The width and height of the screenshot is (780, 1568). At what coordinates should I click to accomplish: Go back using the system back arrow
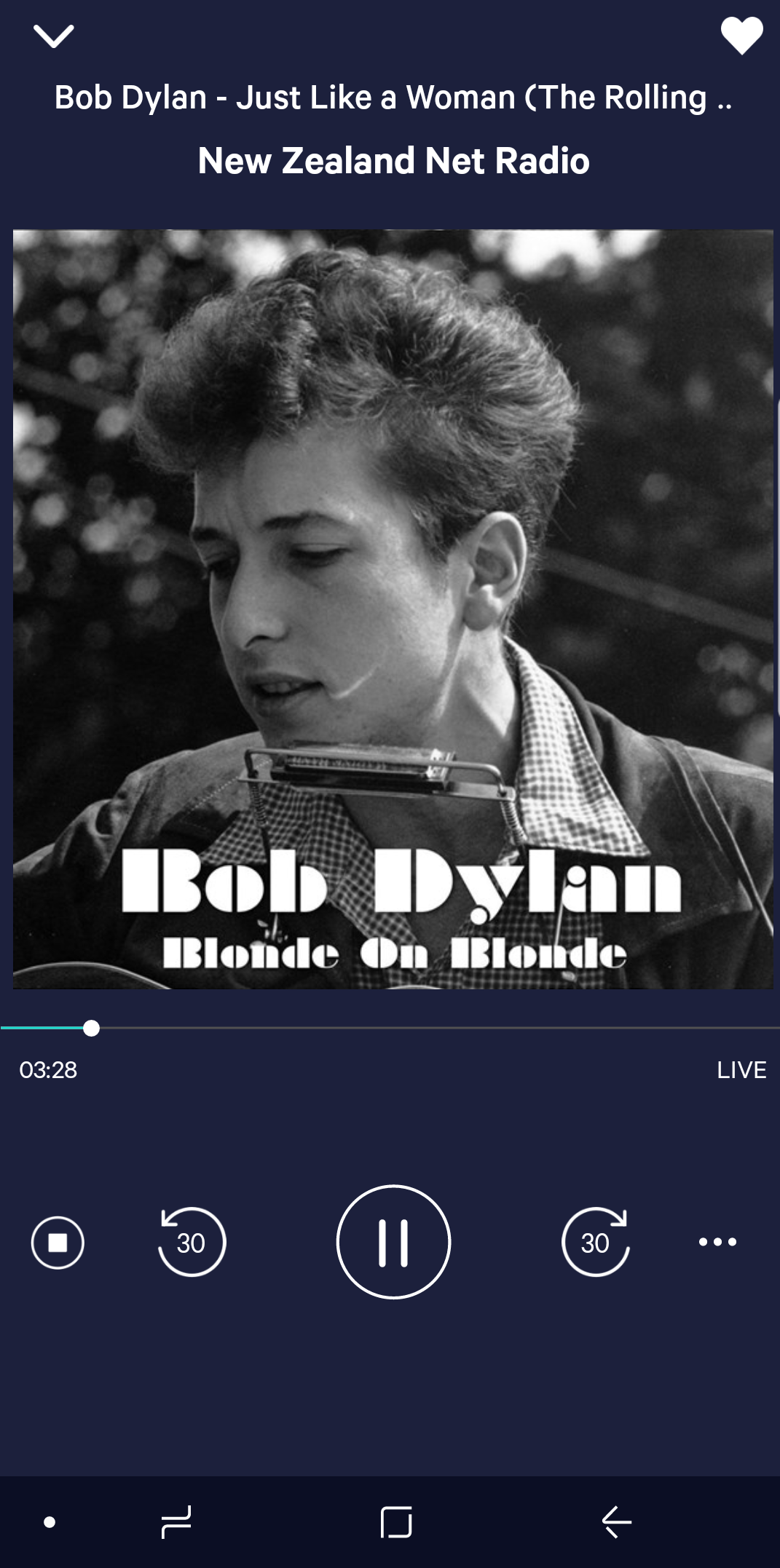616,1522
